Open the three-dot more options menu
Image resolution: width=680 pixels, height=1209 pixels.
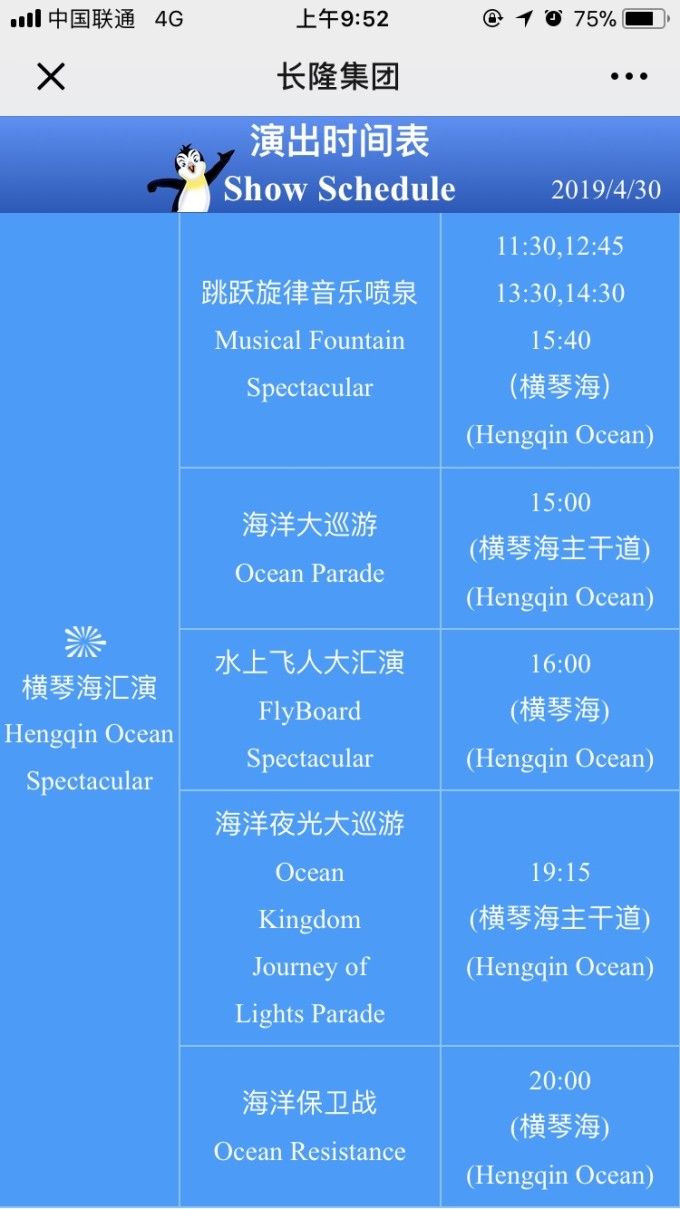click(629, 76)
